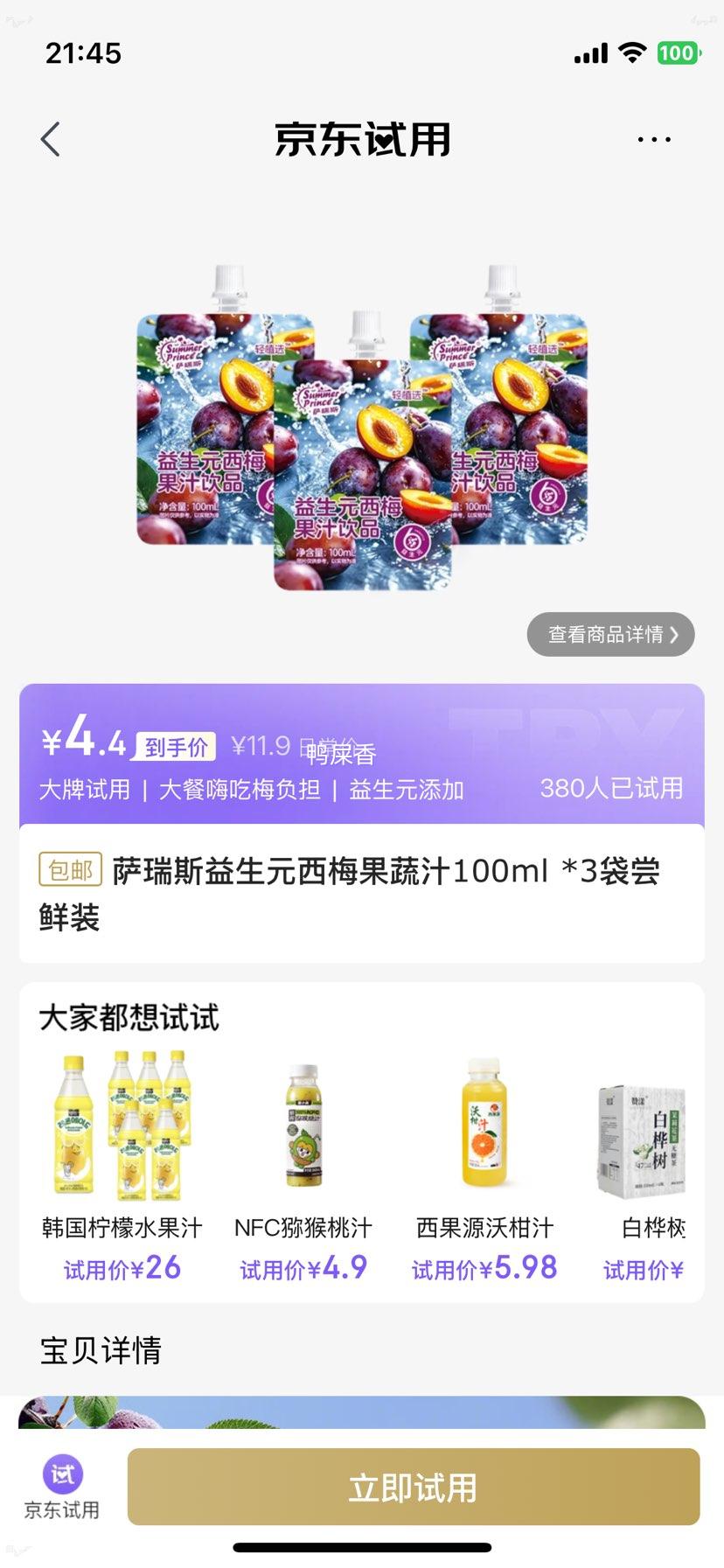Tap the back arrow to go back
Screen dimensions: 724x1568
click(x=50, y=138)
